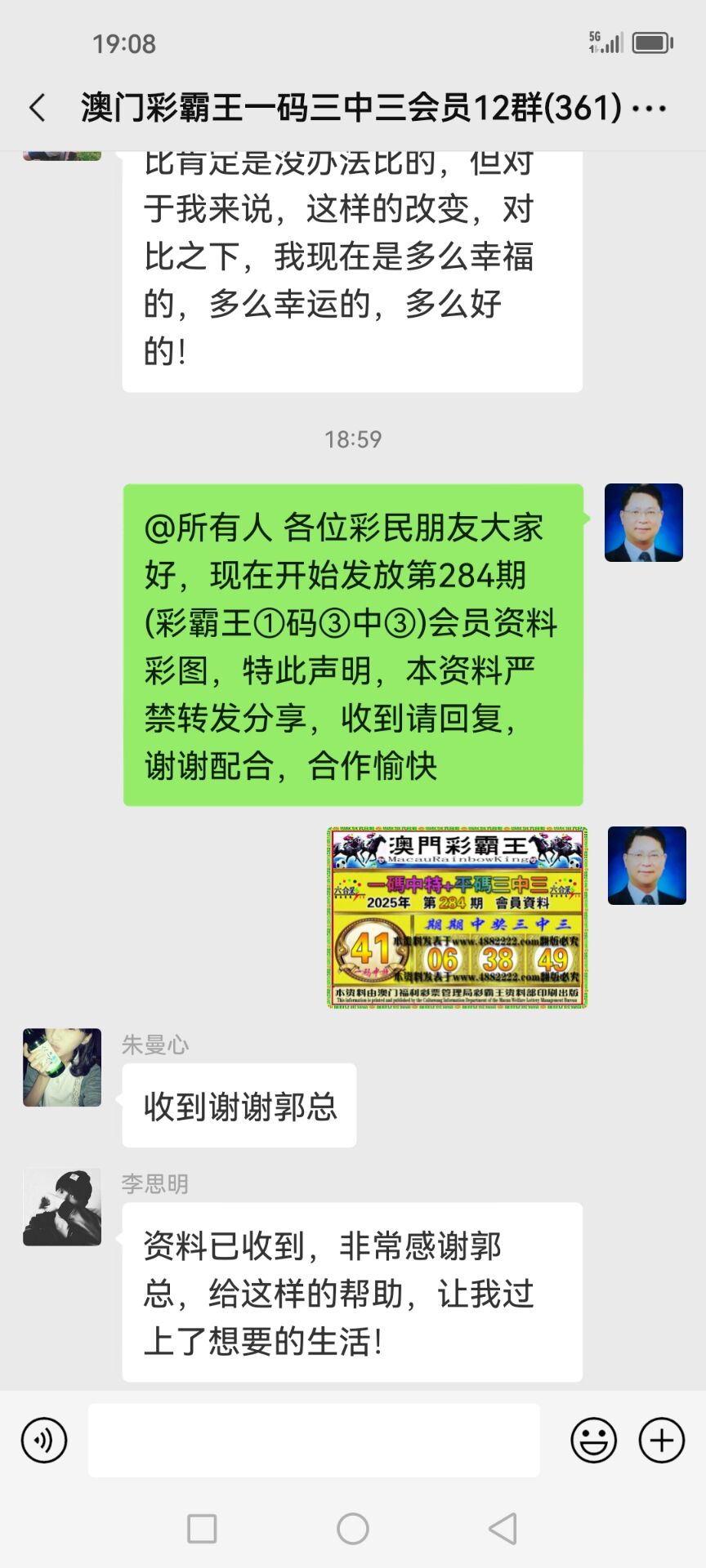Go back from the group chat

pos(38,108)
